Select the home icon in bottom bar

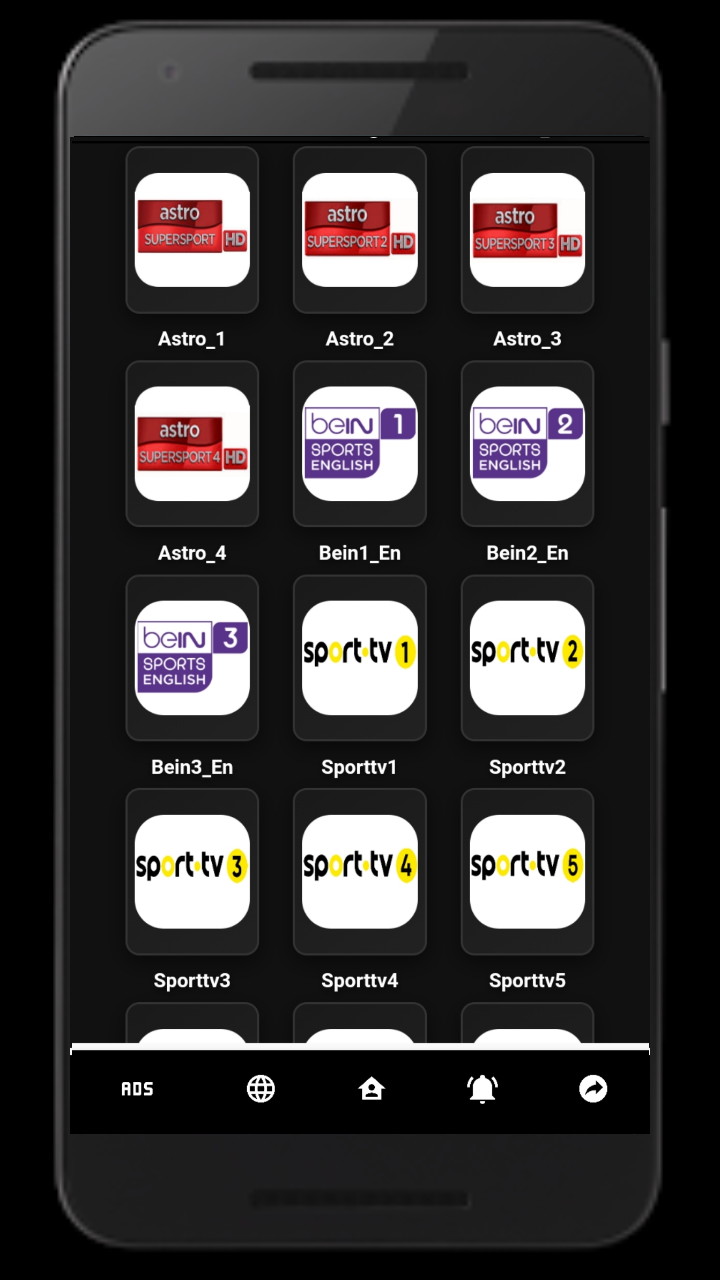(372, 1089)
